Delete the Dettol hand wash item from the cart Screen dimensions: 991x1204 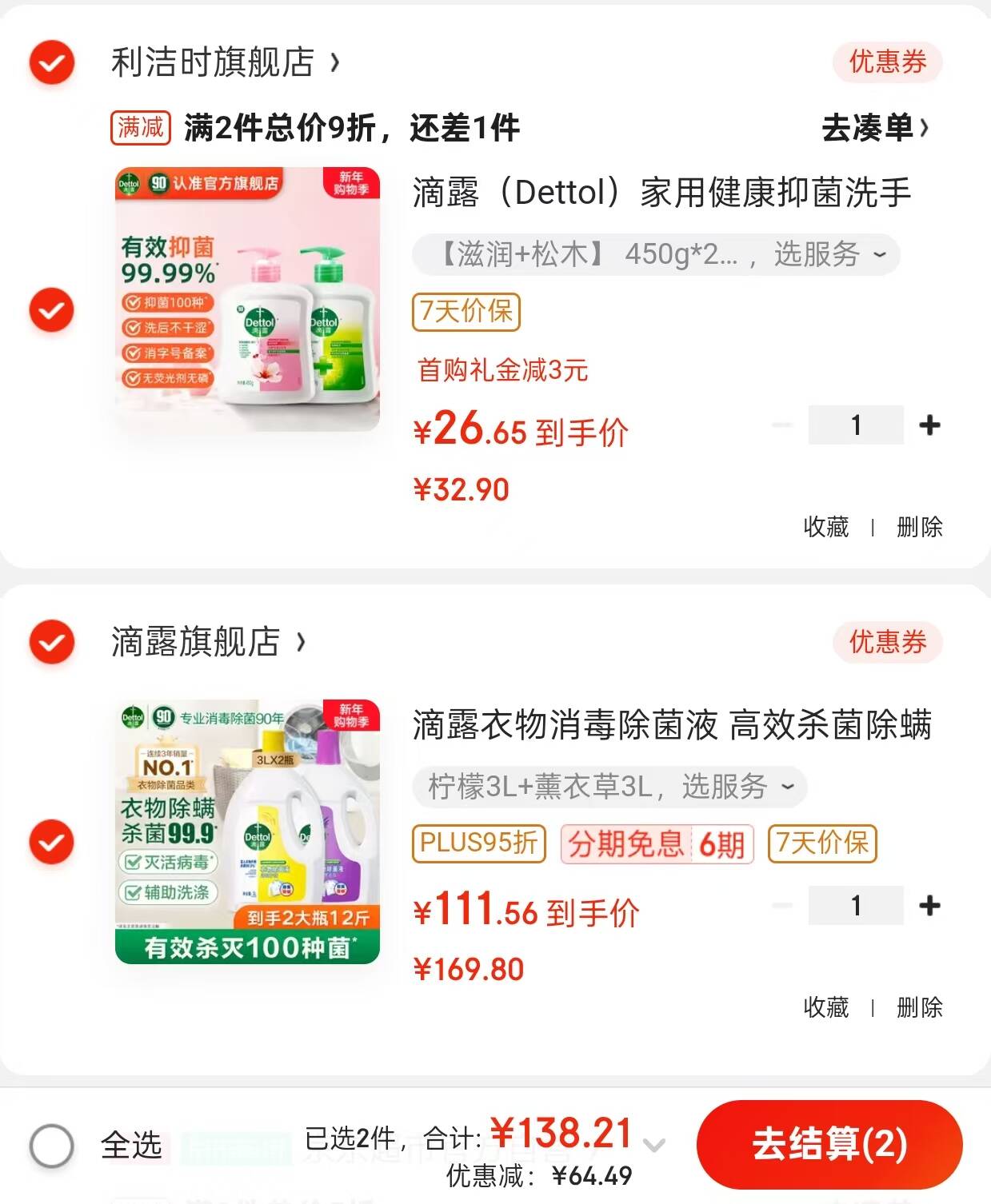(919, 527)
